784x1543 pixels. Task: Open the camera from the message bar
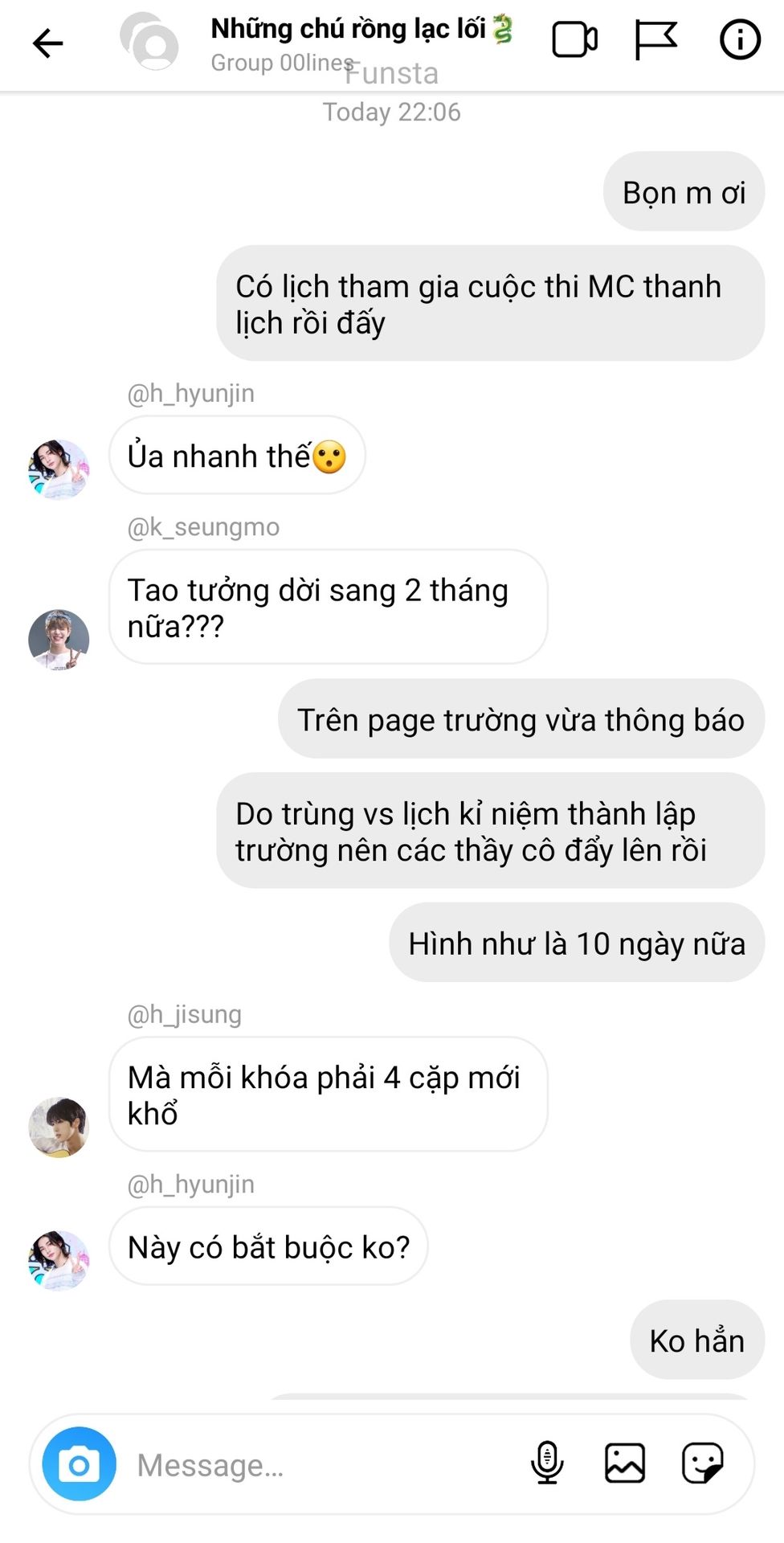[x=79, y=1464]
